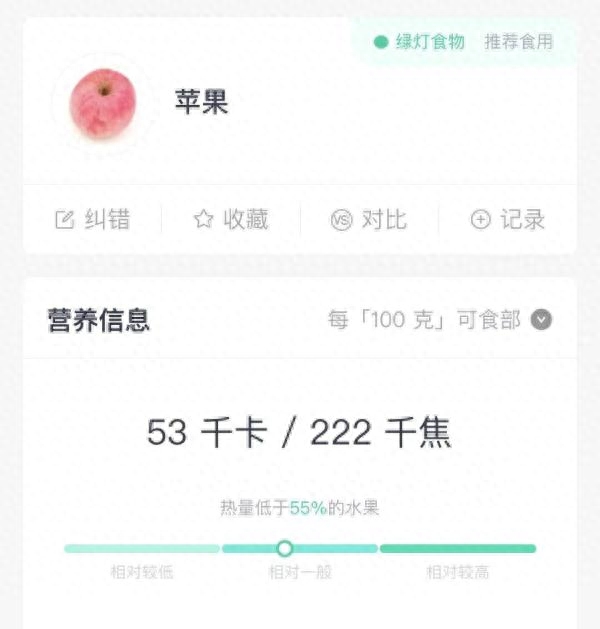Open 对比 to compare foods

click(x=369, y=220)
